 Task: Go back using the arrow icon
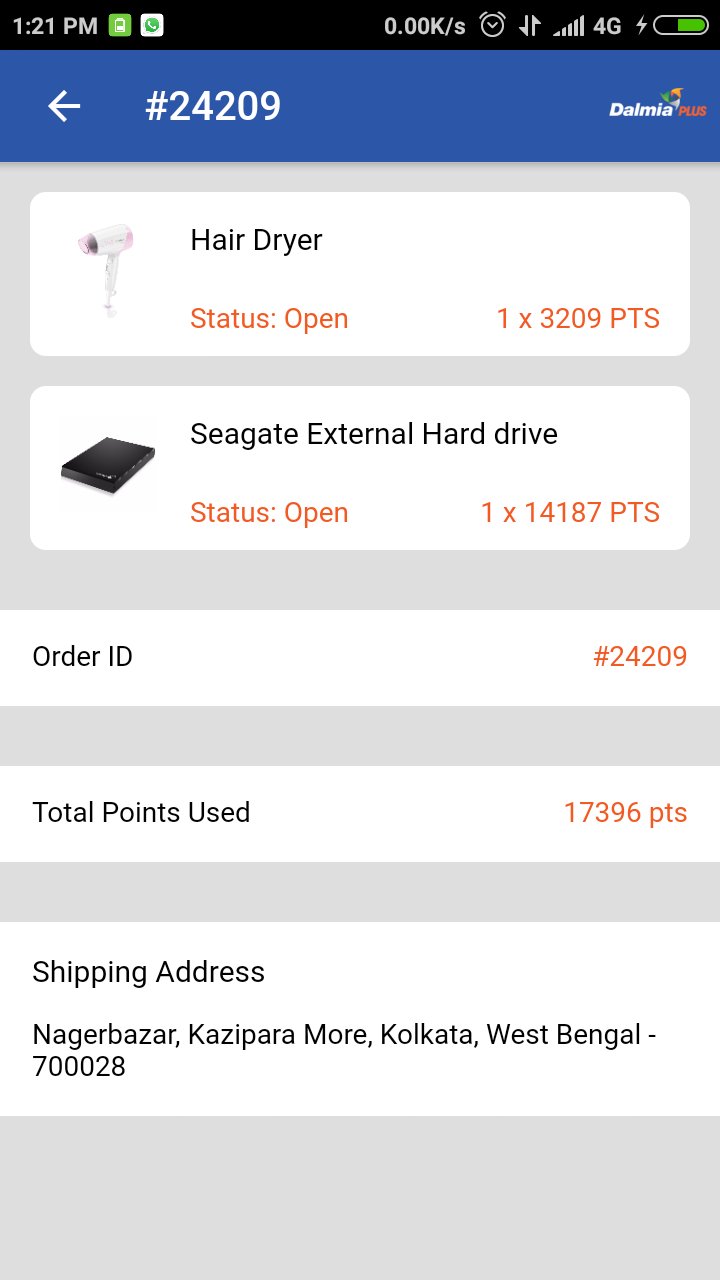click(64, 106)
